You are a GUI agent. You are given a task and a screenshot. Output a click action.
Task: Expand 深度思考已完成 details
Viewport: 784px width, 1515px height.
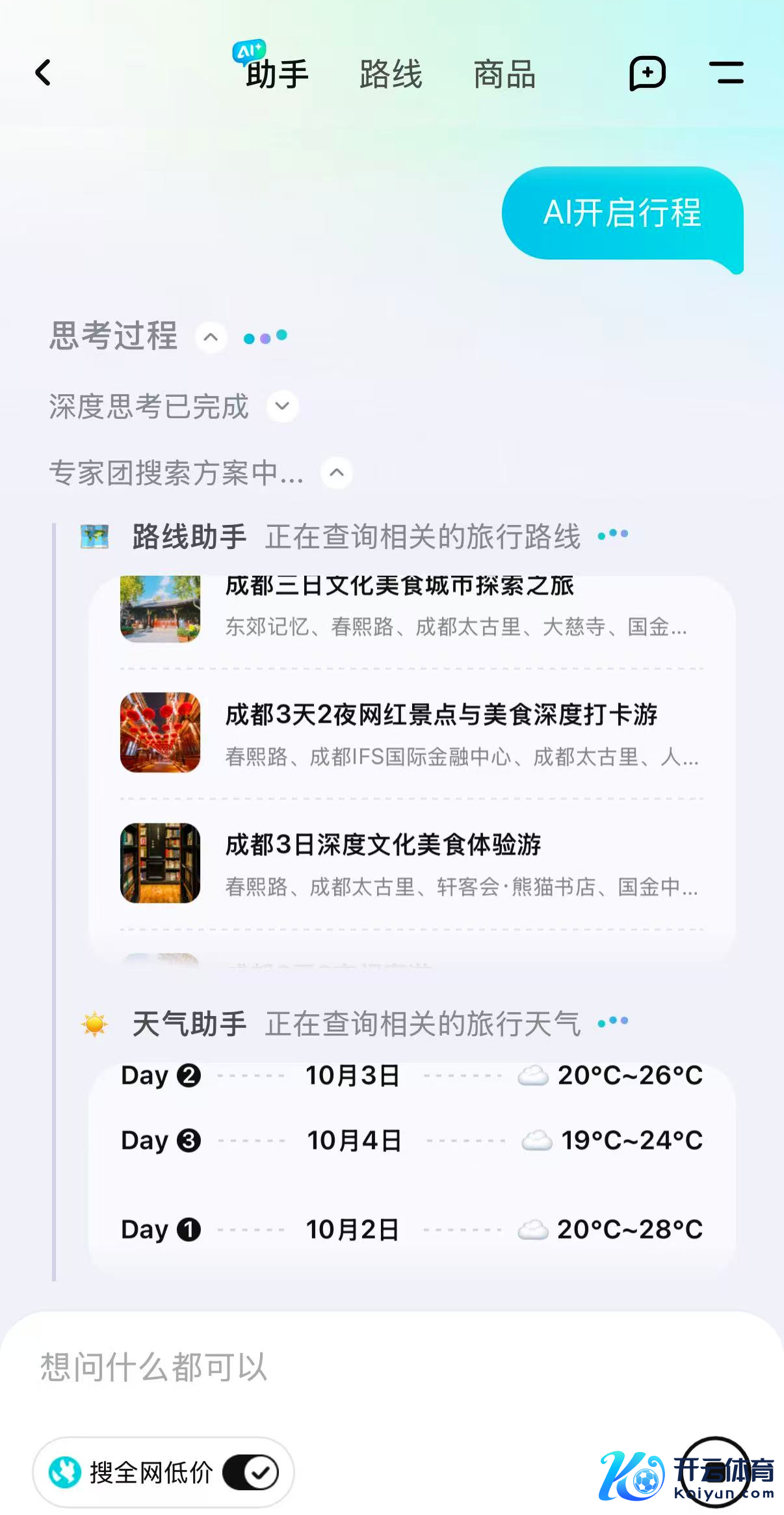tap(282, 406)
